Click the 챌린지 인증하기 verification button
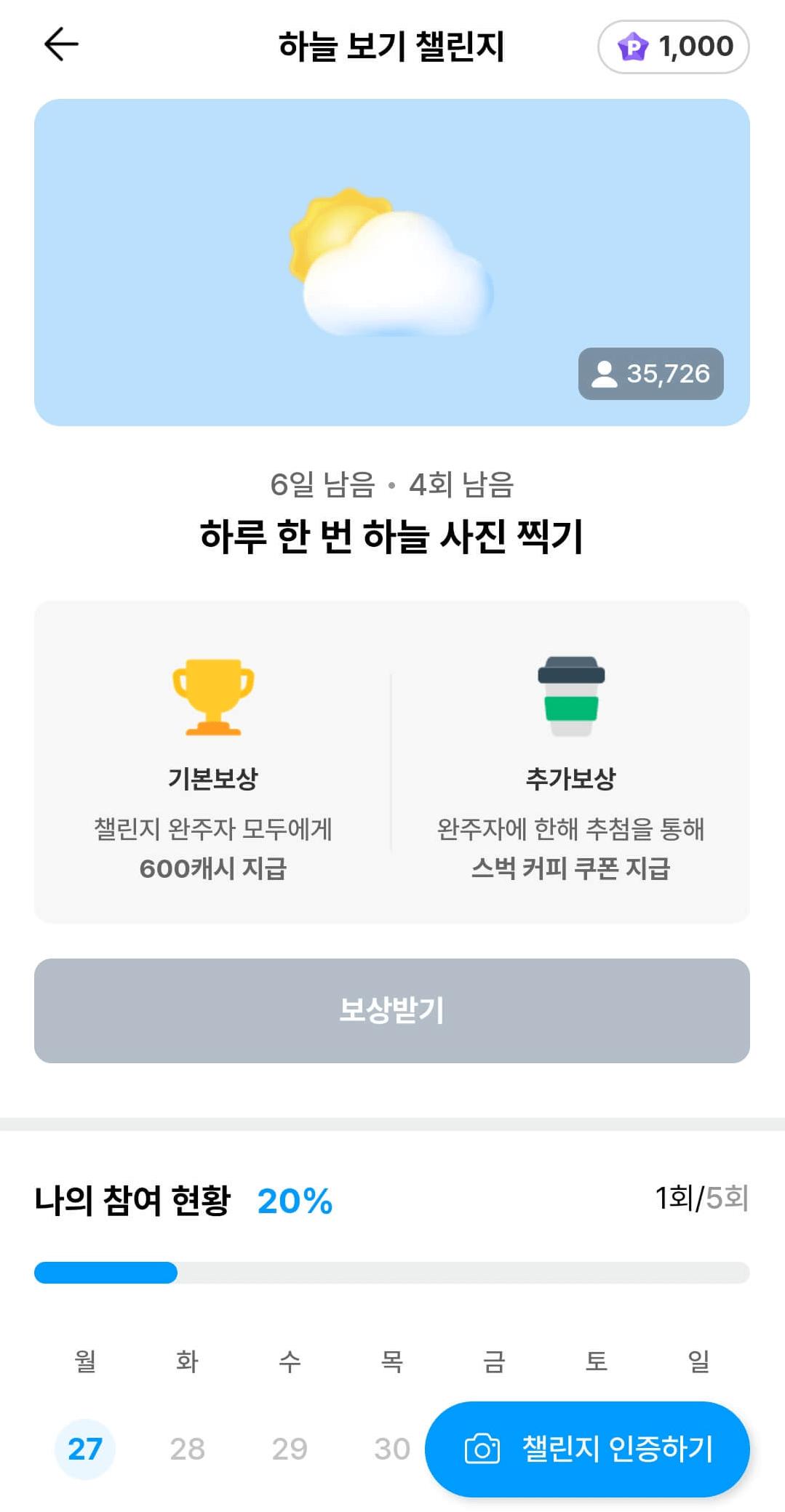This screenshot has width=785, height=1512. [x=587, y=1449]
